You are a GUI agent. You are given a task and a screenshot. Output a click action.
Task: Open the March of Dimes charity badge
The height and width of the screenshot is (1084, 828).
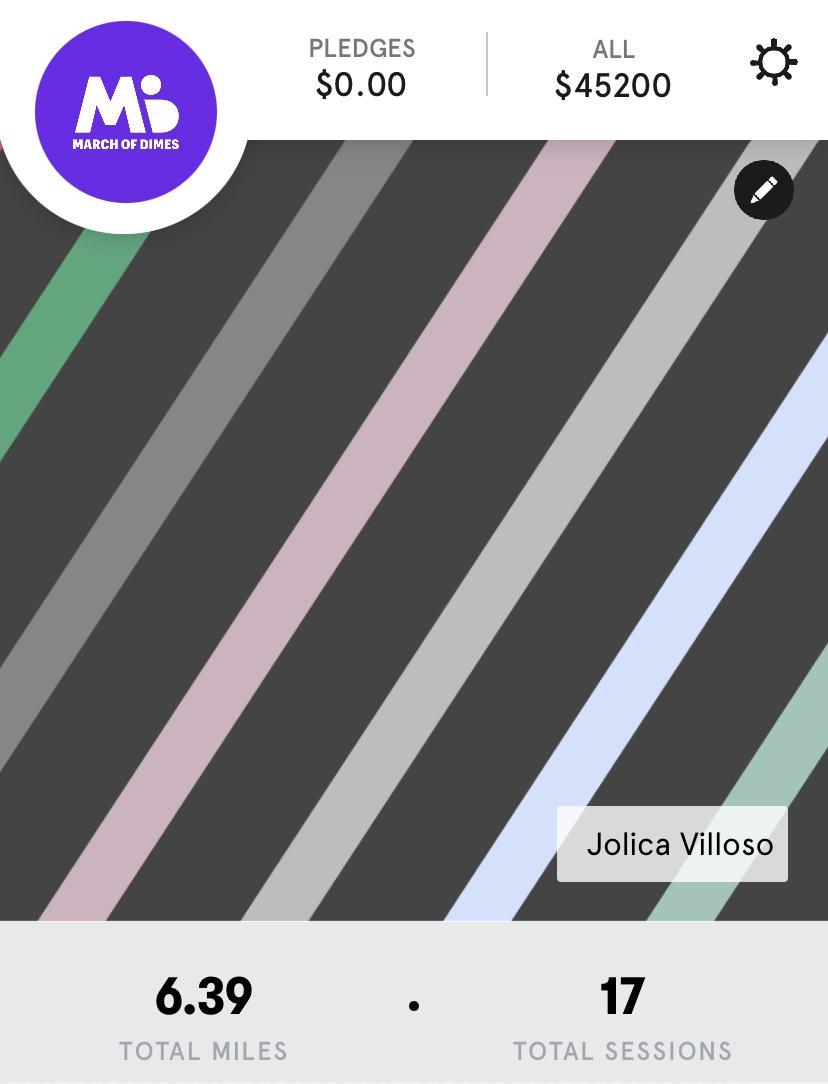click(126, 112)
